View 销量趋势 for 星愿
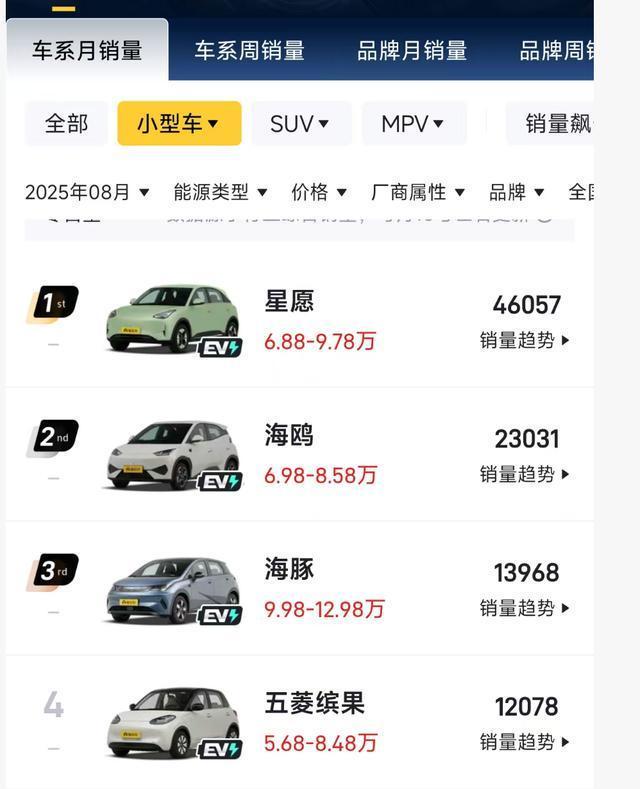This screenshot has width=640, height=789. [x=525, y=340]
